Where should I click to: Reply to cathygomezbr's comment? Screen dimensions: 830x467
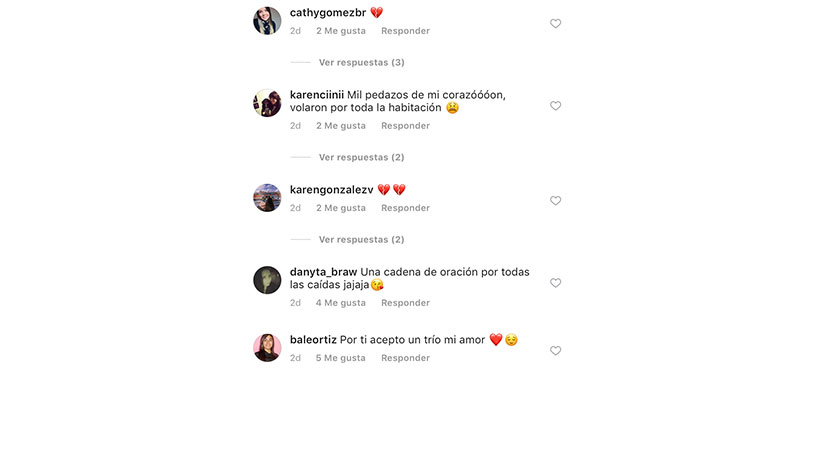405,31
